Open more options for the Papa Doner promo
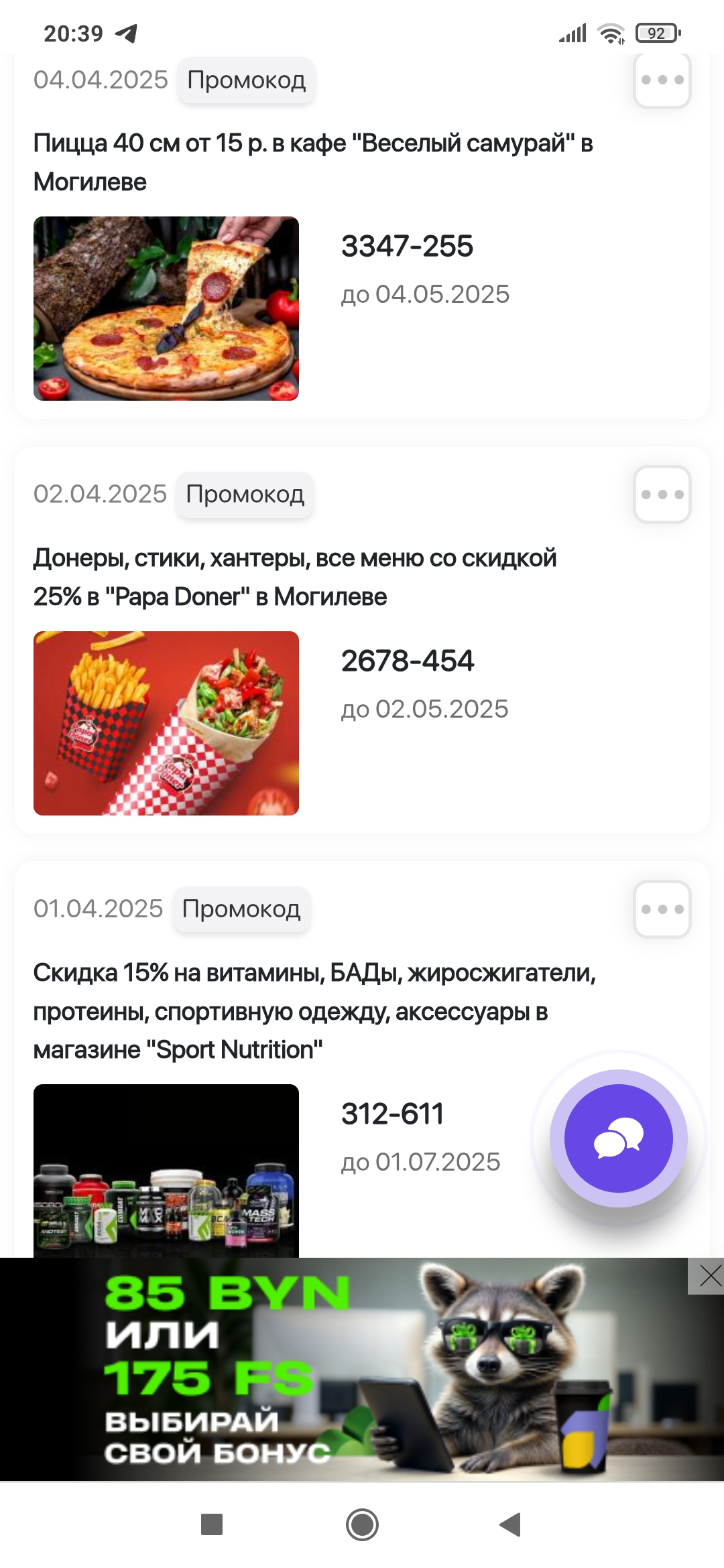The image size is (724, 1568). pyautogui.click(x=662, y=495)
